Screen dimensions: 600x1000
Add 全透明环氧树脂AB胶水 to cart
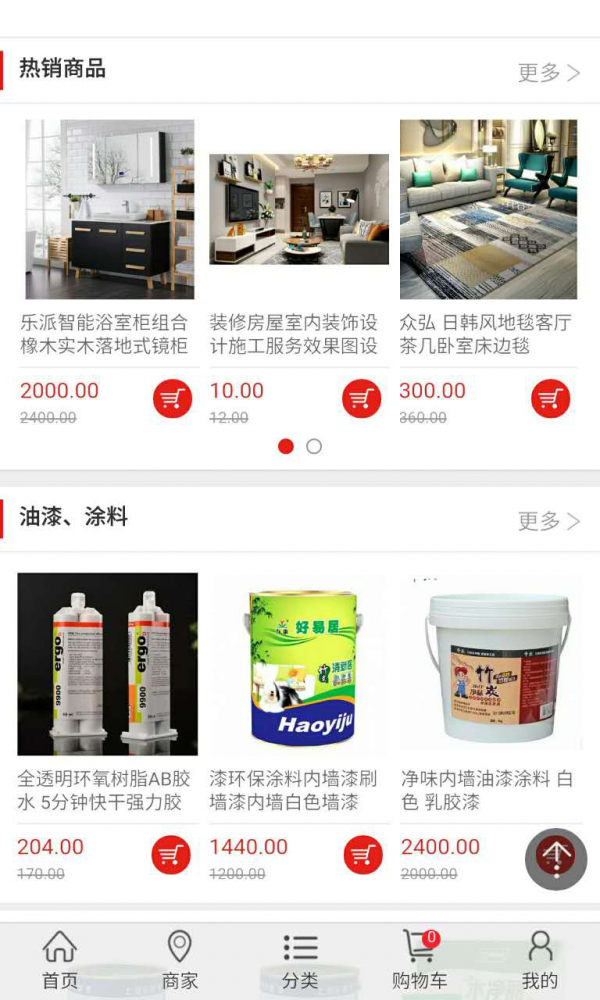[x=171, y=855]
